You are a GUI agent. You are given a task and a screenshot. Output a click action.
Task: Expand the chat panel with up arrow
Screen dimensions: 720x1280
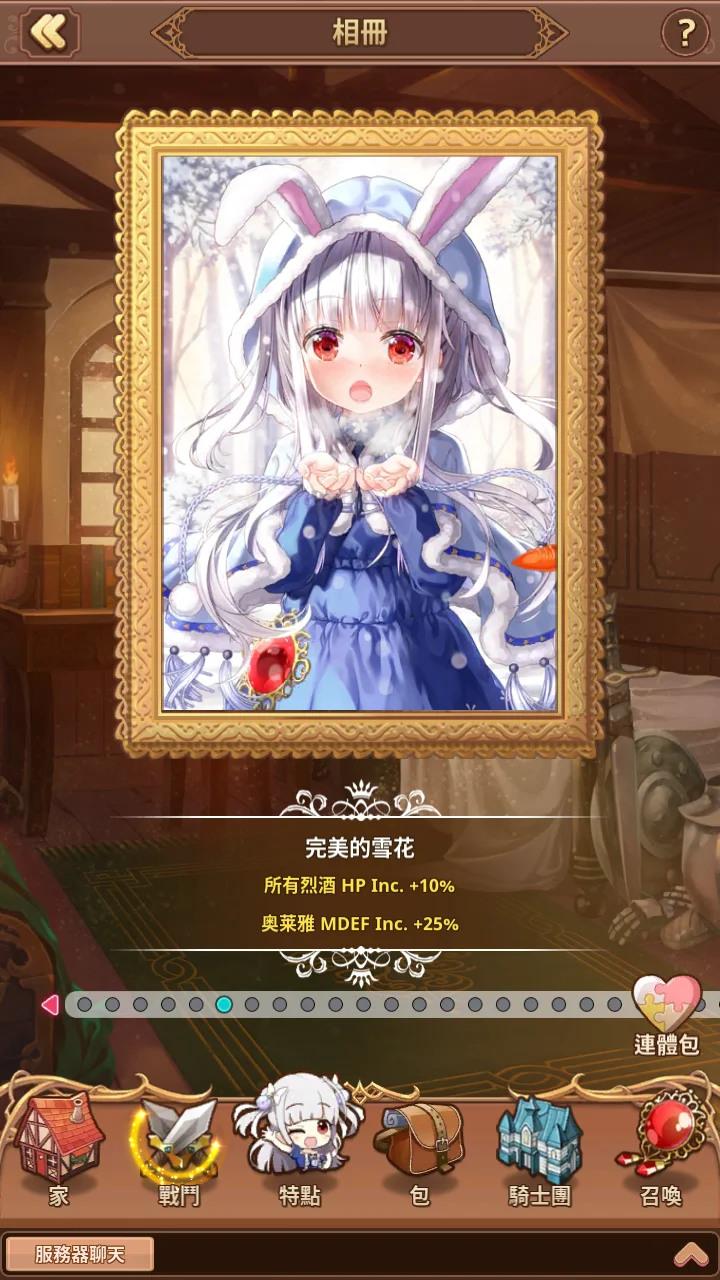coord(691,1254)
